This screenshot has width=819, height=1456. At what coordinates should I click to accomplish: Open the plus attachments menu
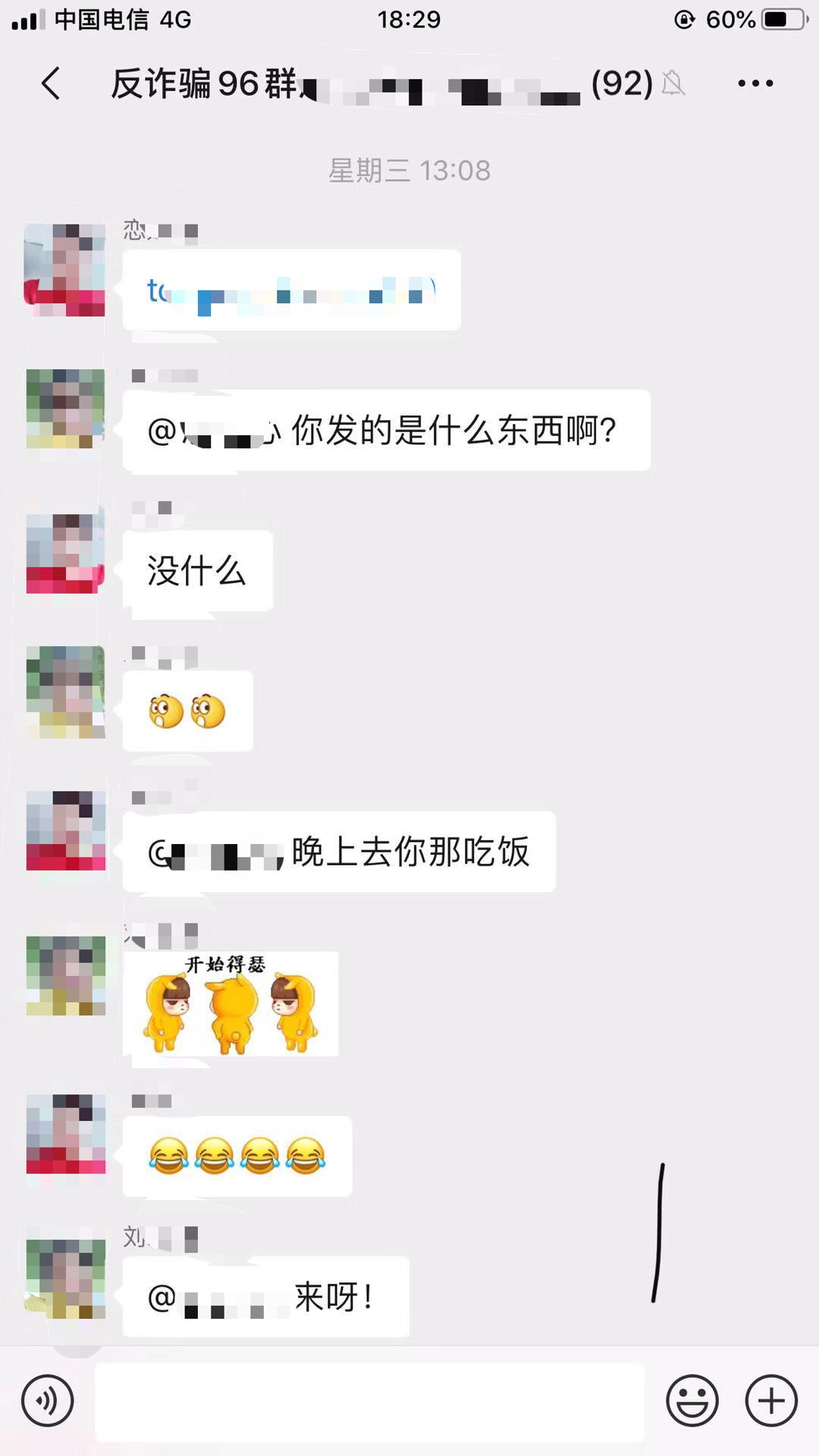771,1401
